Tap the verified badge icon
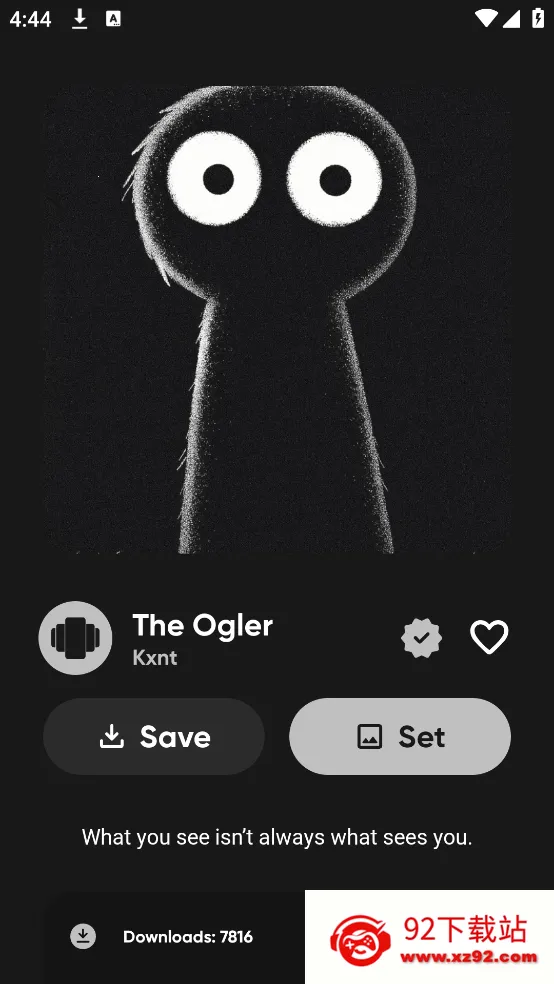 [422, 638]
